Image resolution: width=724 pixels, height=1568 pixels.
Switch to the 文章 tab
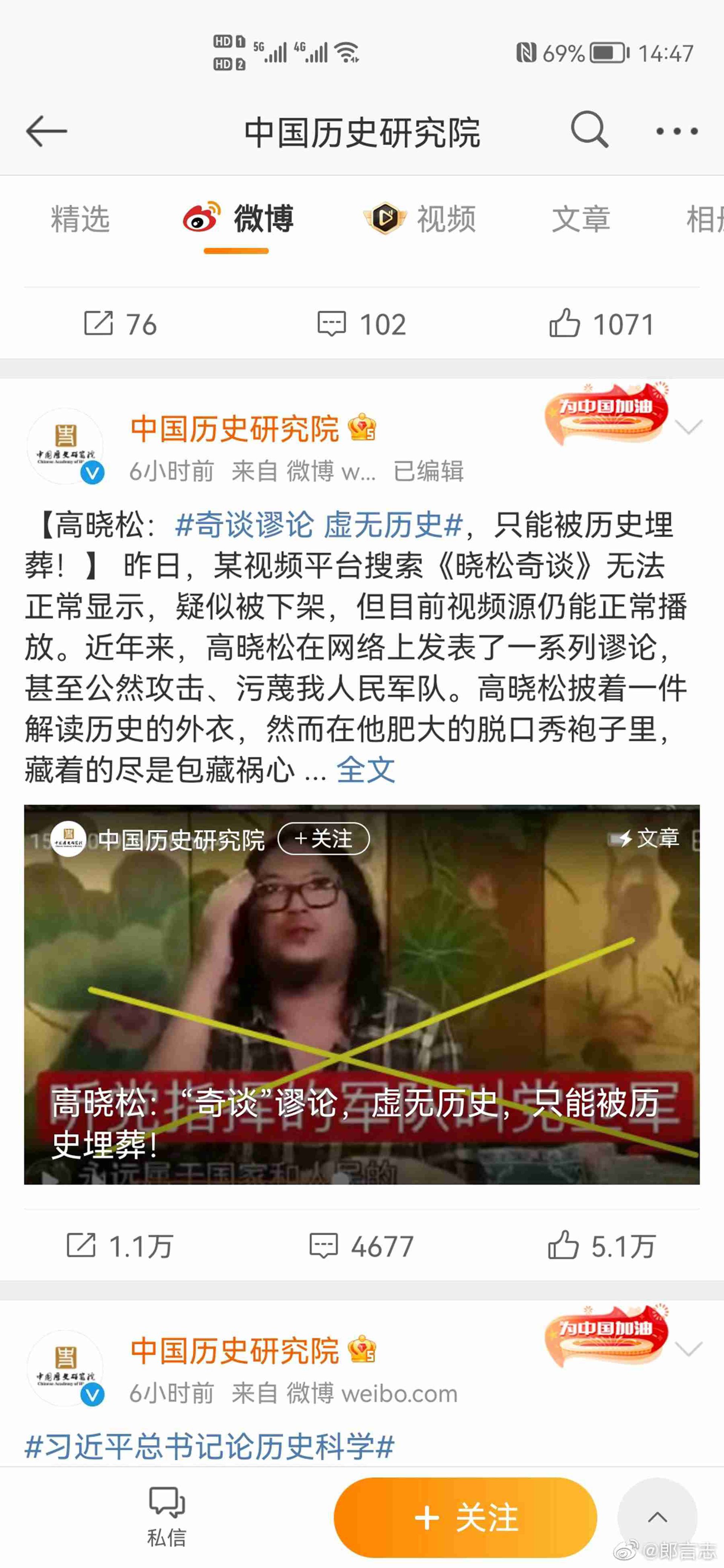coord(580,219)
